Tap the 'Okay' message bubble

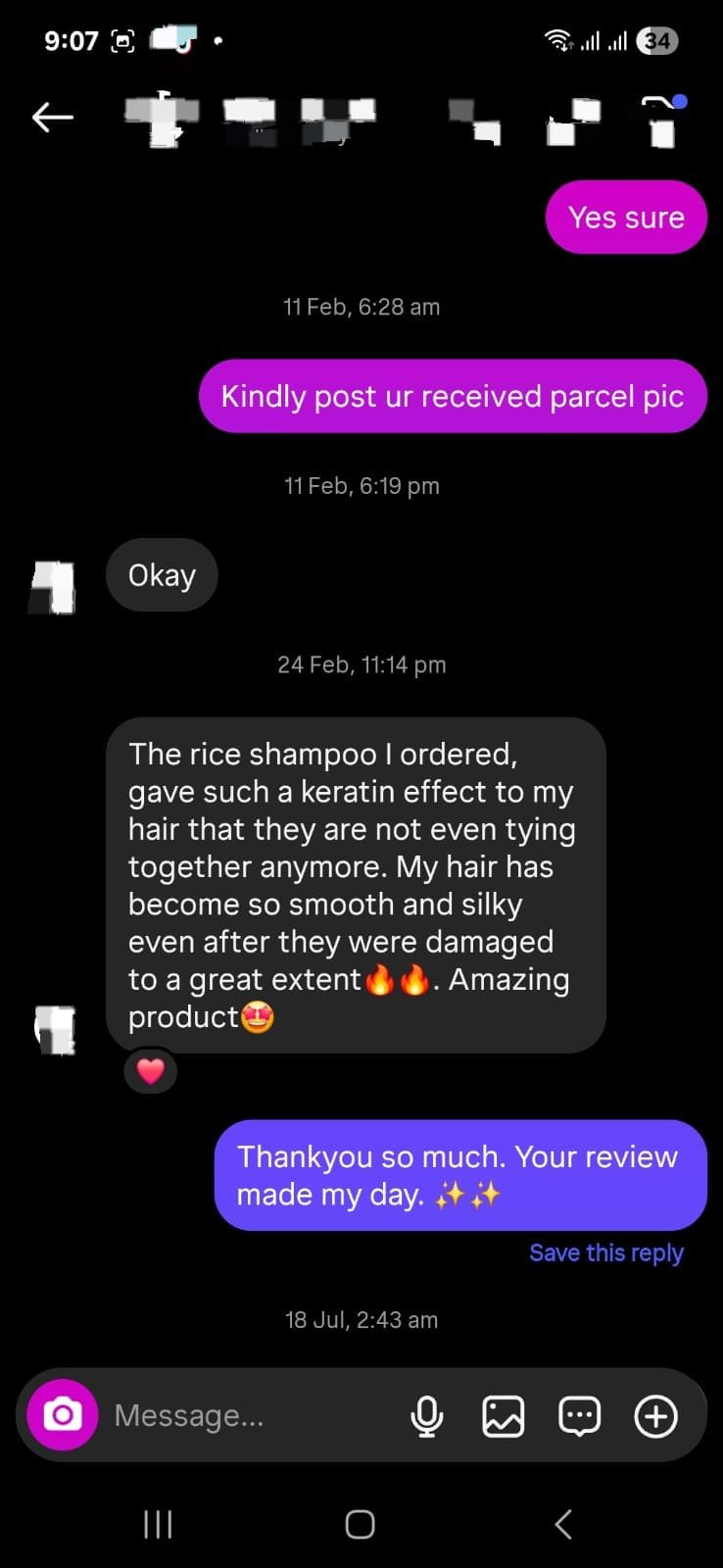coord(162,575)
